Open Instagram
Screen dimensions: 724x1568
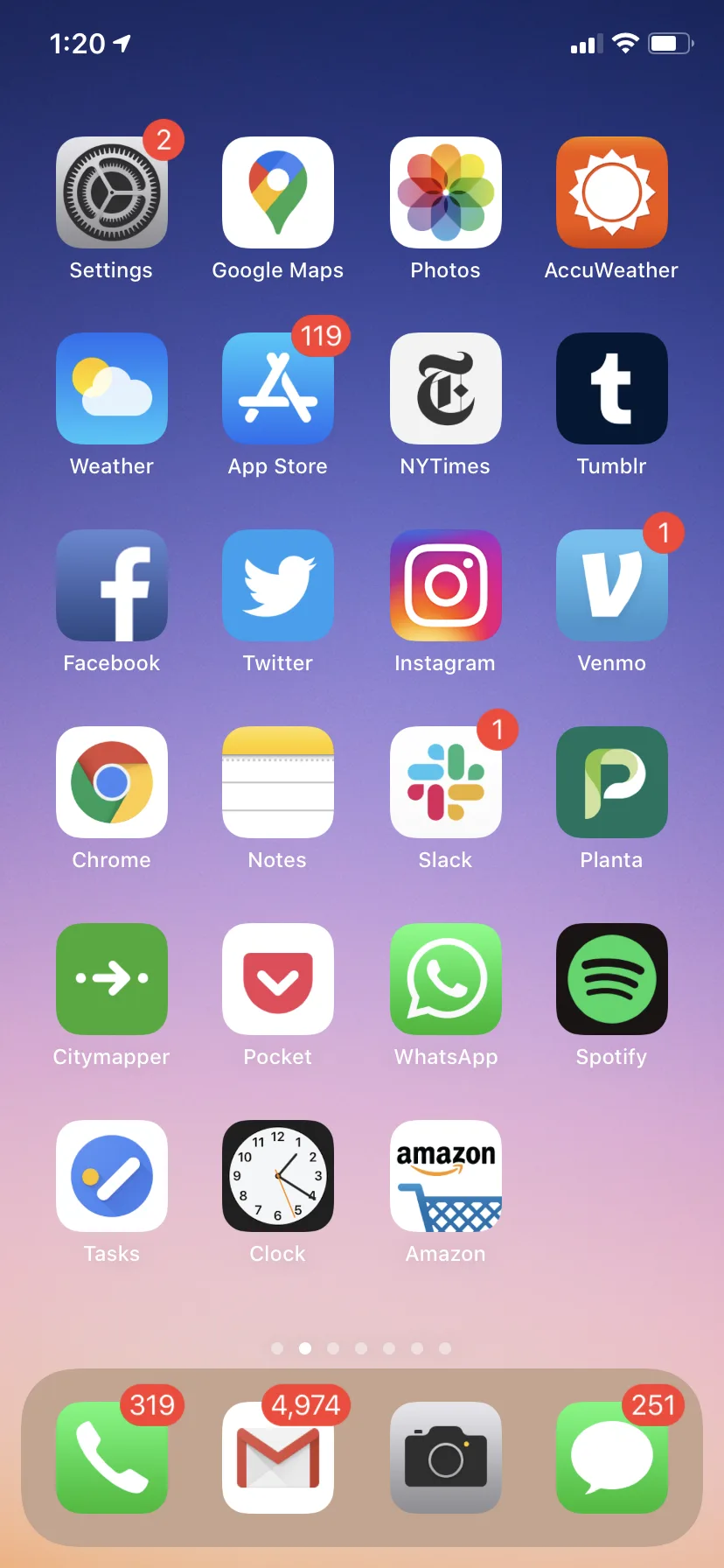coord(446,585)
